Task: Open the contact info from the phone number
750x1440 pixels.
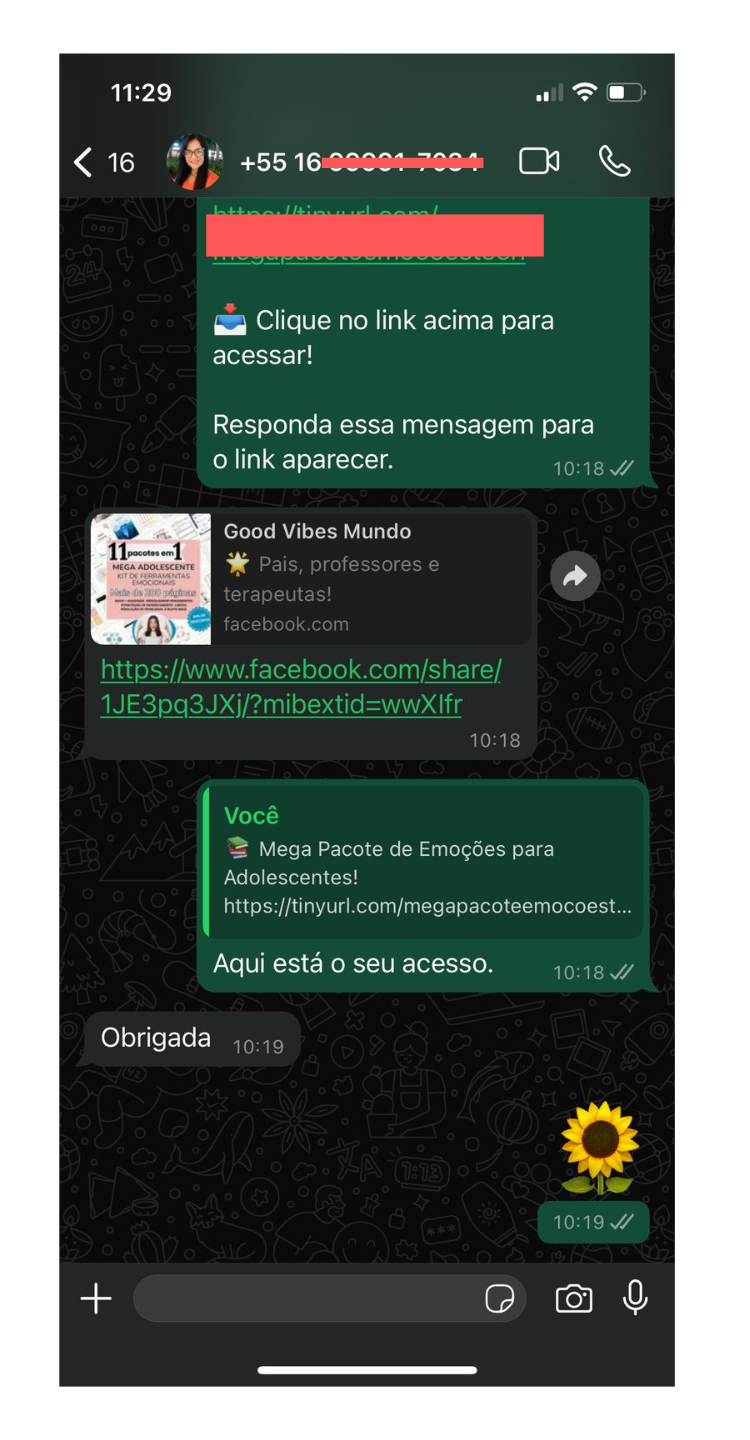Action: pyautogui.click(x=360, y=162)
